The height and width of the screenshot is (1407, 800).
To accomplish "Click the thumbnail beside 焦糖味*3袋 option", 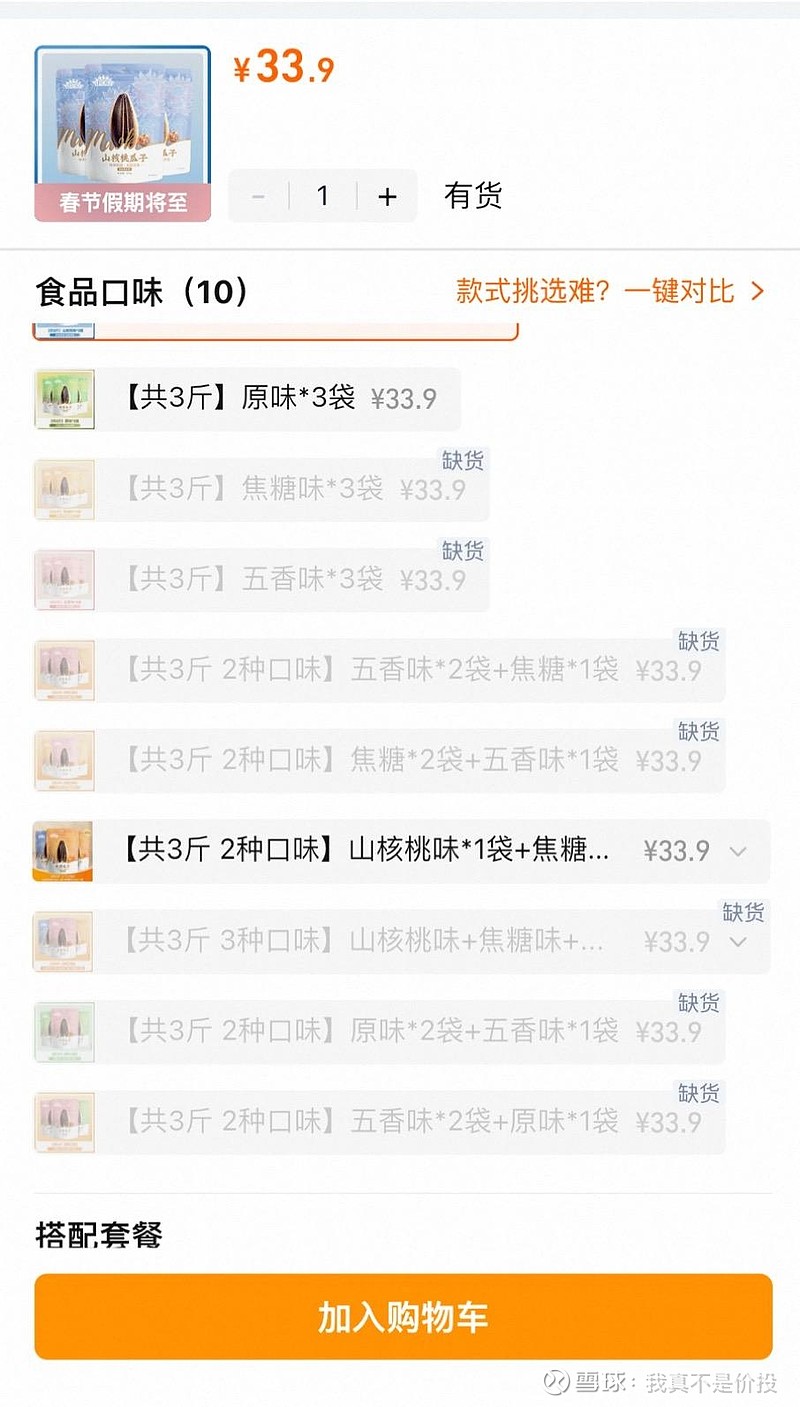I will click(x=63, y=488).
